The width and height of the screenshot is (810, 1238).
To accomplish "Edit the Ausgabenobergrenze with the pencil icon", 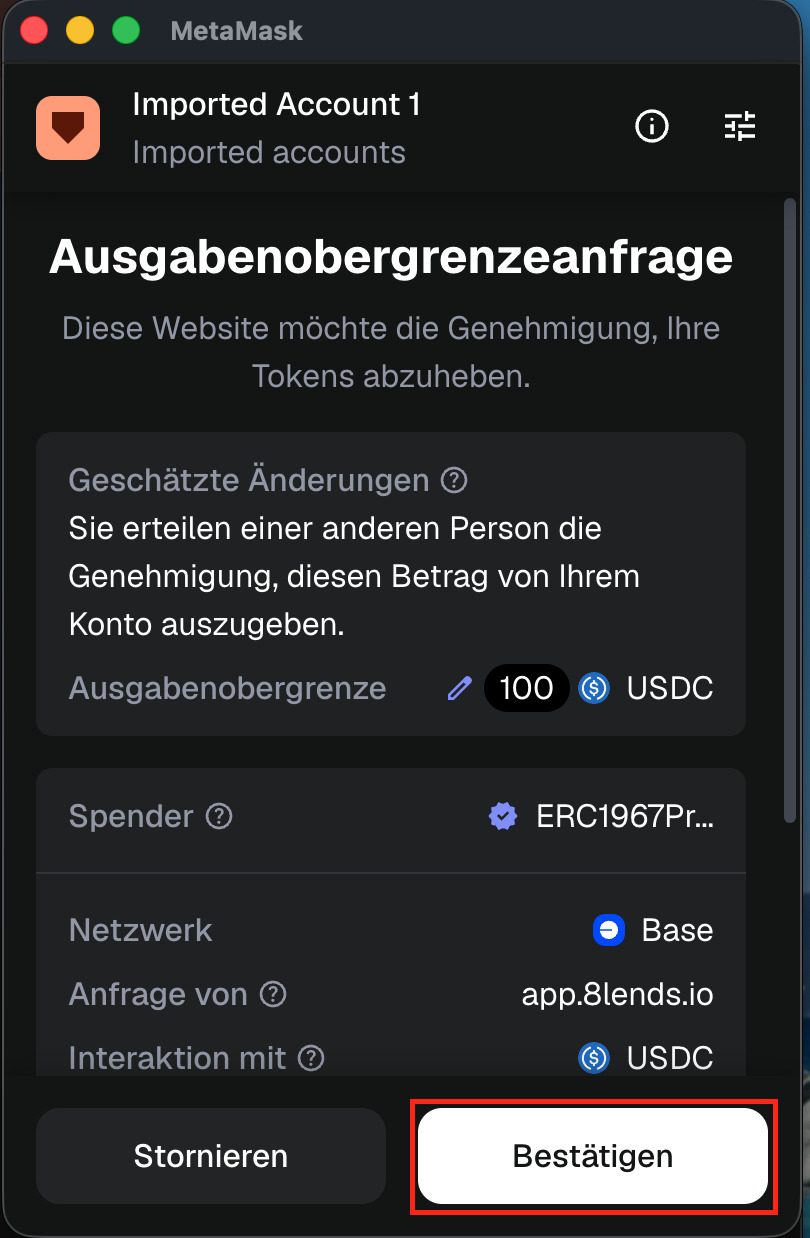I will click(x=459, y=688).
